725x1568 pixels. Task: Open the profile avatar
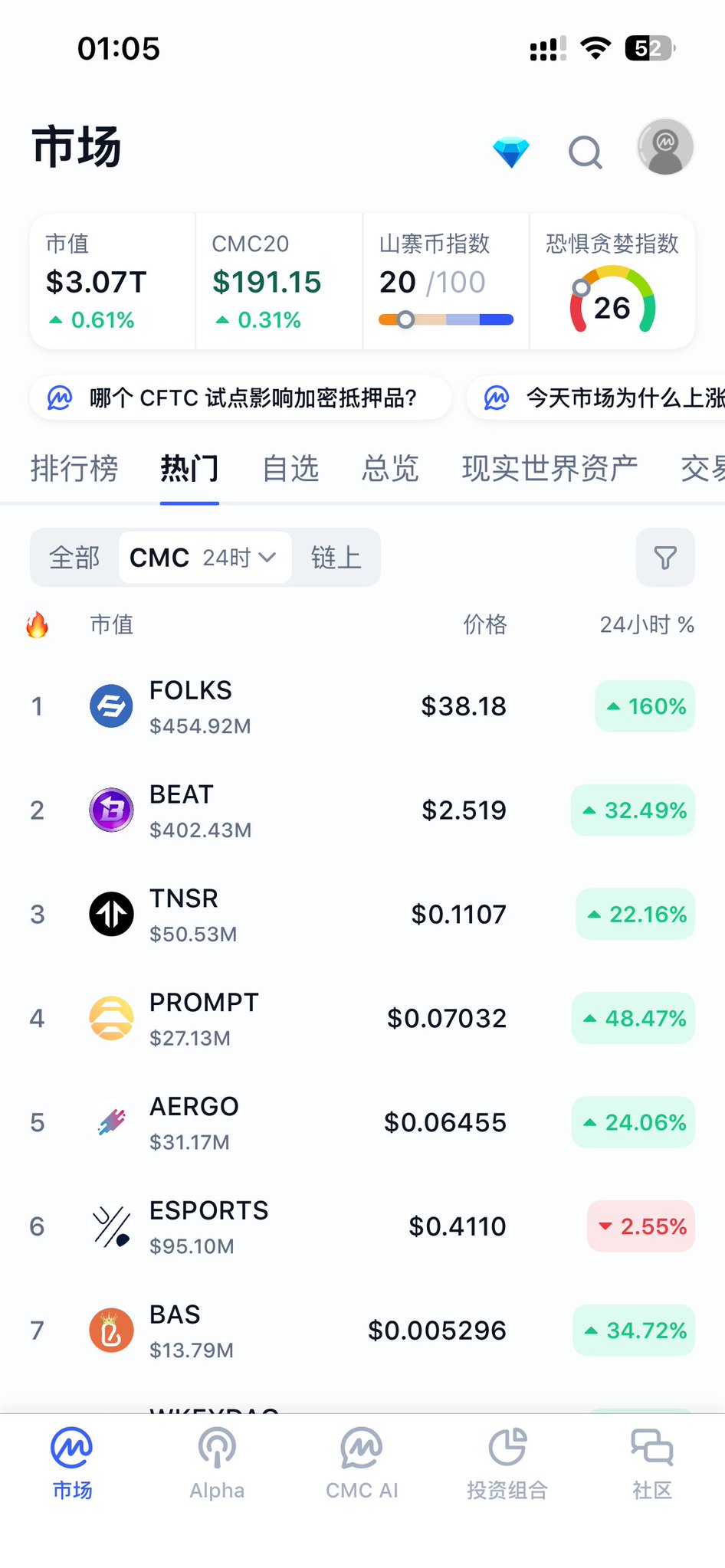point(664,147)
